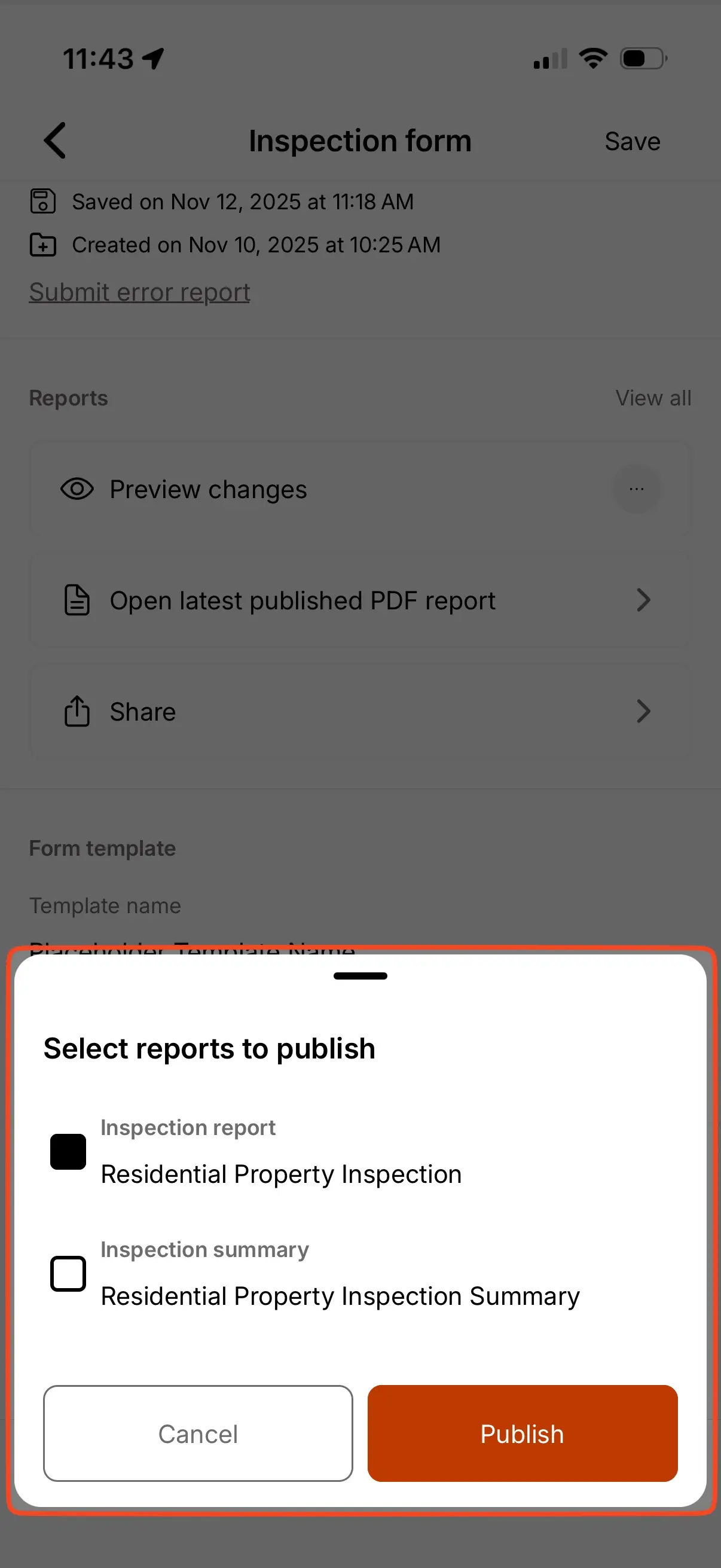721x1568 pixels.
Task: Tap the bottom sheet drag handle
Action: click(360, 975)
